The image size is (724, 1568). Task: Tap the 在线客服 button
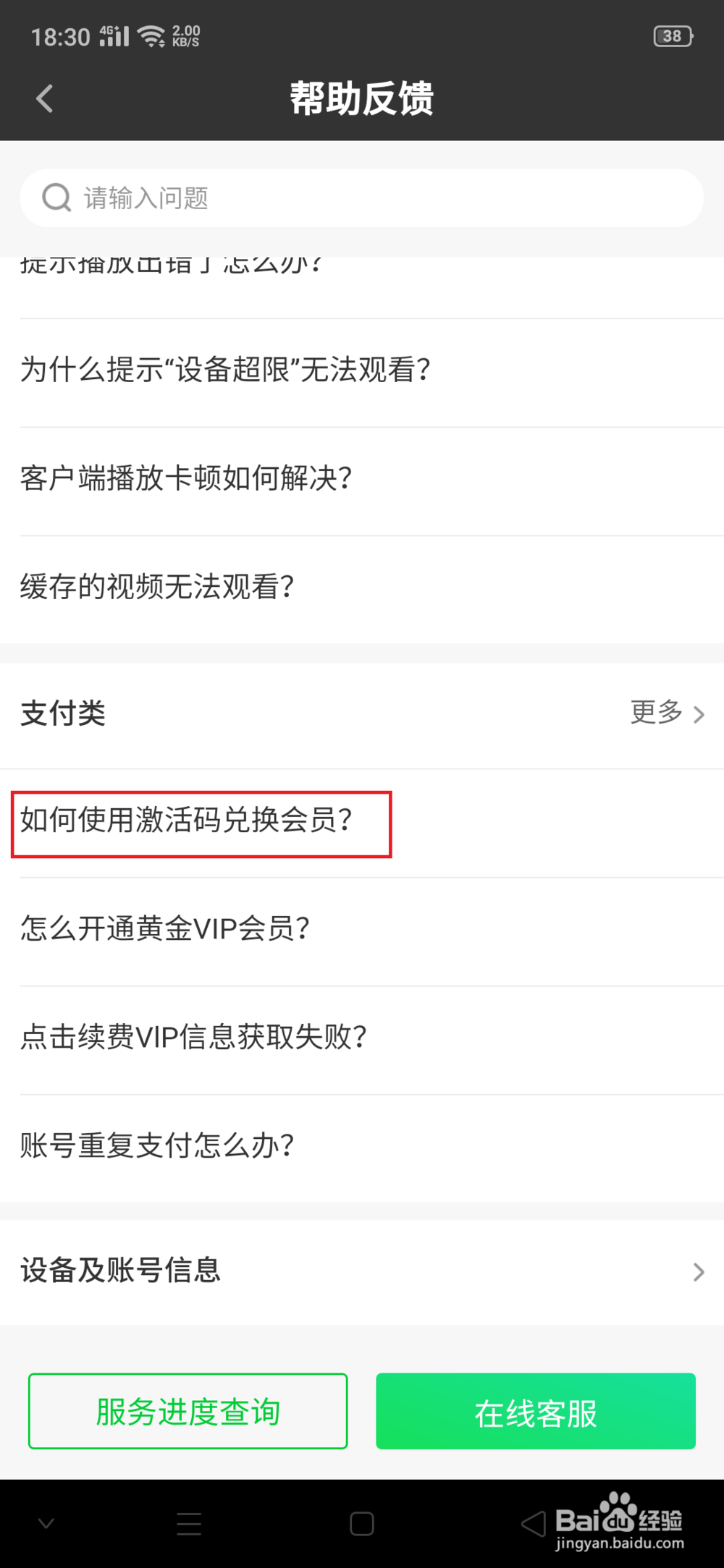click(535, 1410)
